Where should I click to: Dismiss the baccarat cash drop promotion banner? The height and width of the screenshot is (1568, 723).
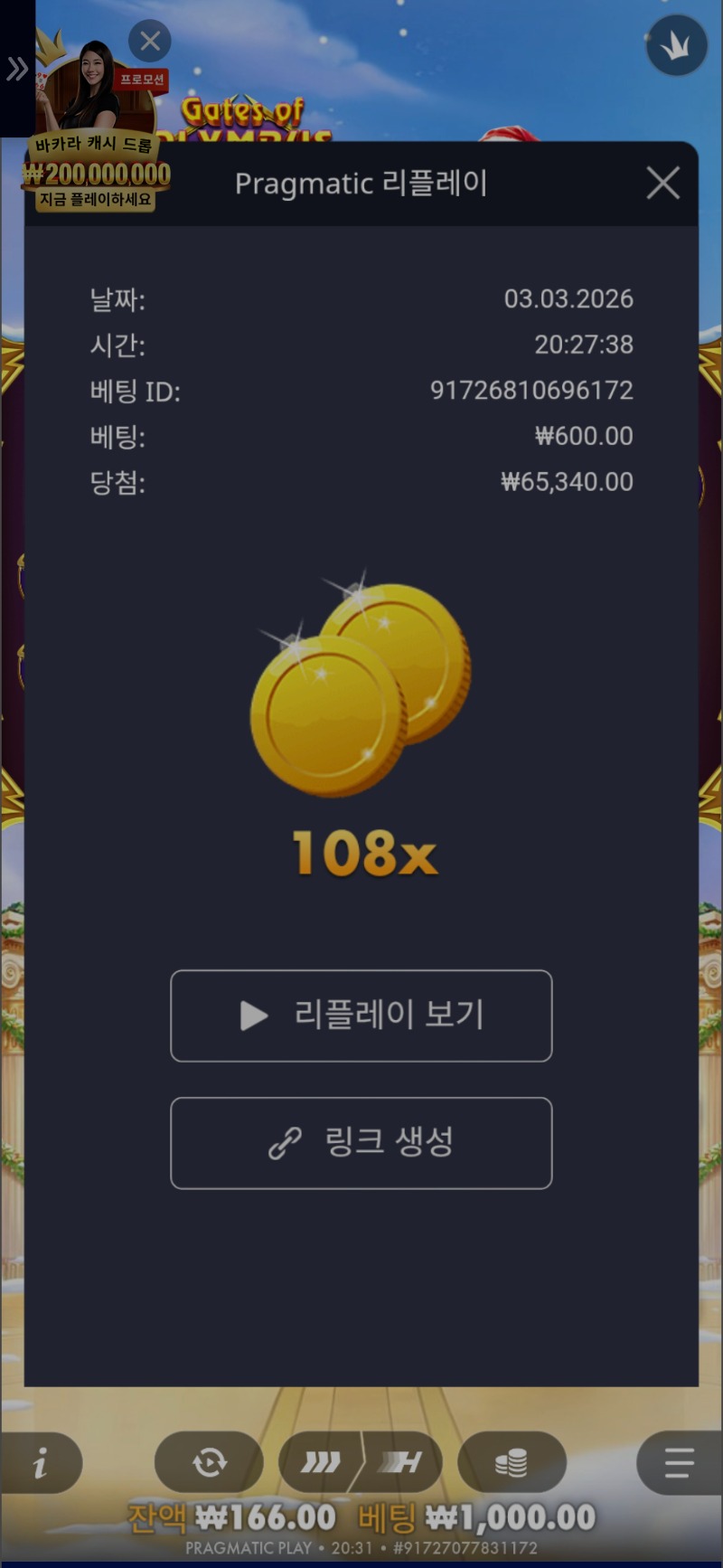click(150, 41)
